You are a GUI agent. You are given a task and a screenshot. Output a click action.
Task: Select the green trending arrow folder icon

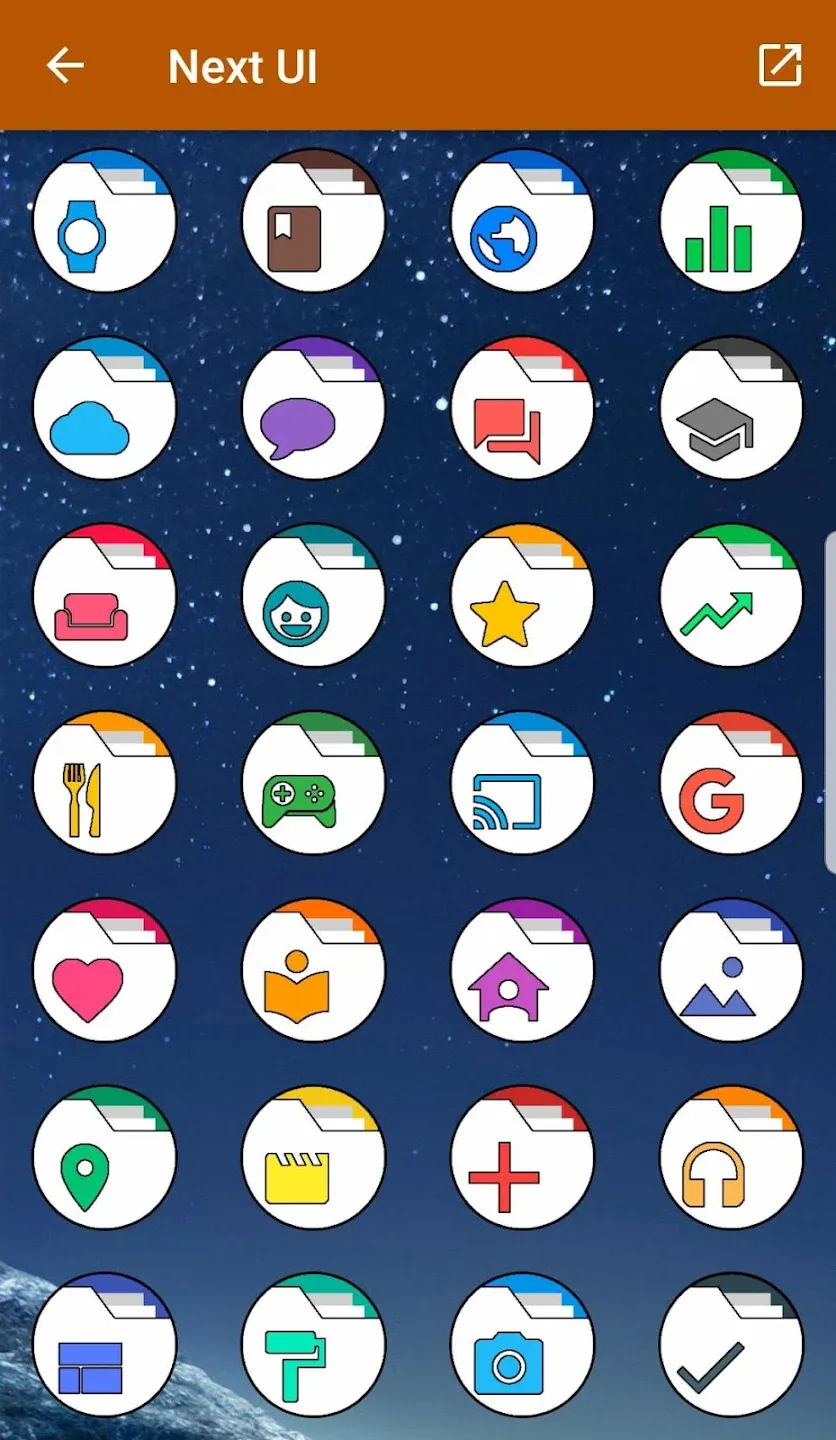[731, 595]
